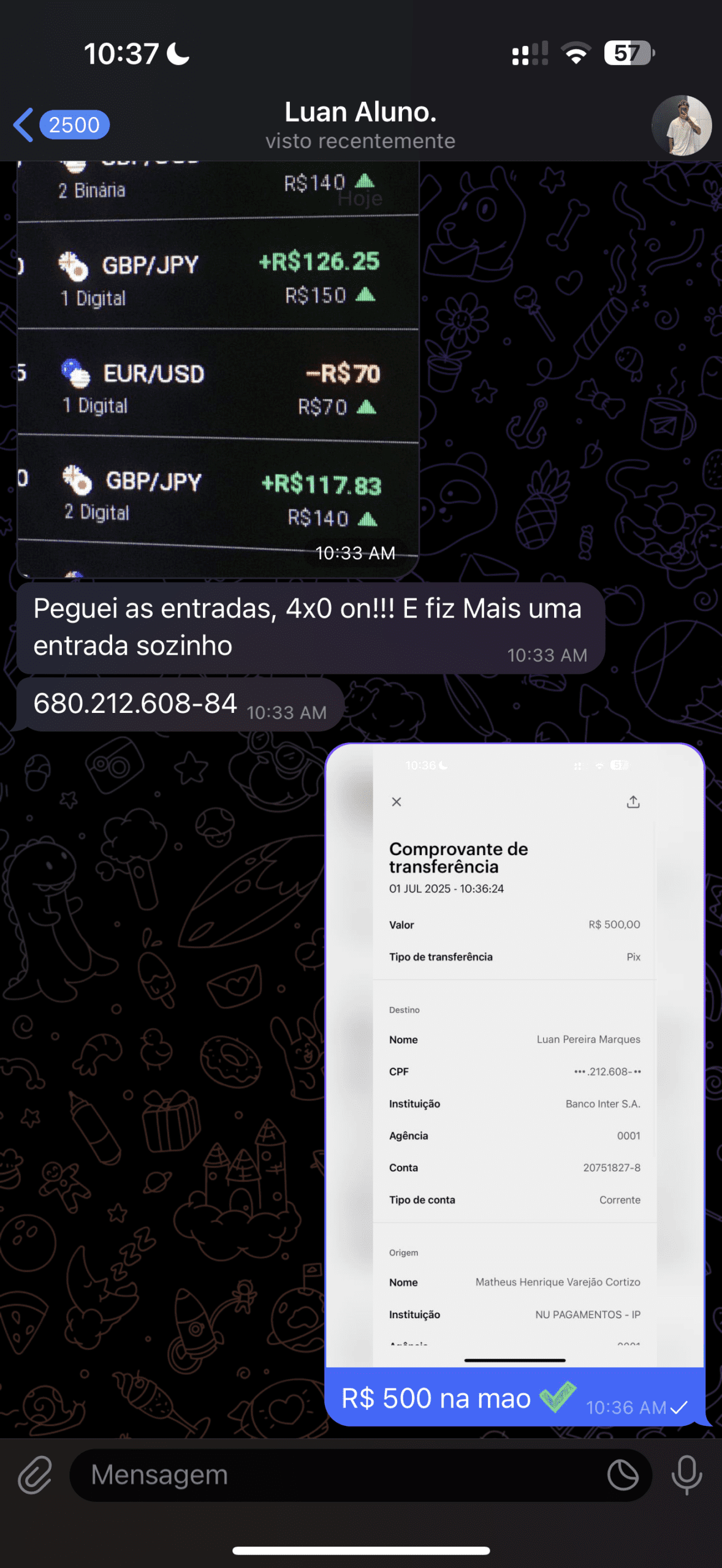Go back to the chat list
This screenshot has height=1568, width=722.
point(60,125)
